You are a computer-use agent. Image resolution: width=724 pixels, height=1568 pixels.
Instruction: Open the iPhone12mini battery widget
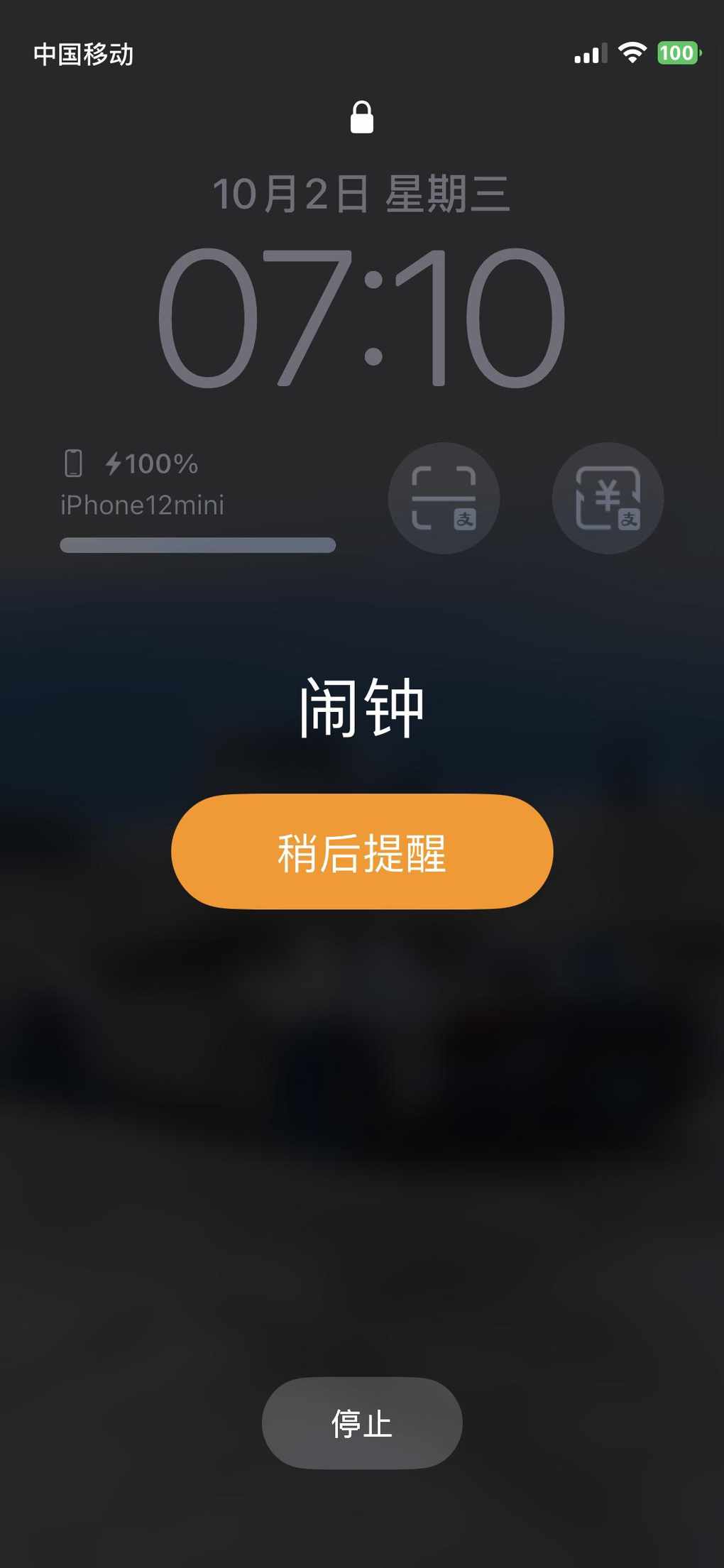point(197,500)
